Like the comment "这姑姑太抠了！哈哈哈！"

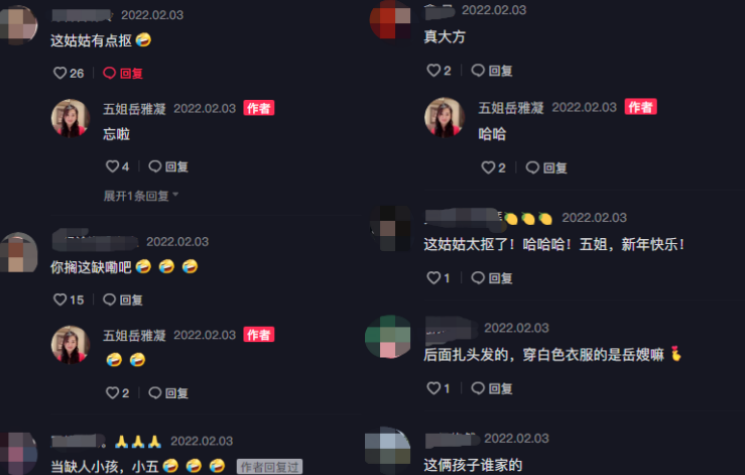pos(433,277)
